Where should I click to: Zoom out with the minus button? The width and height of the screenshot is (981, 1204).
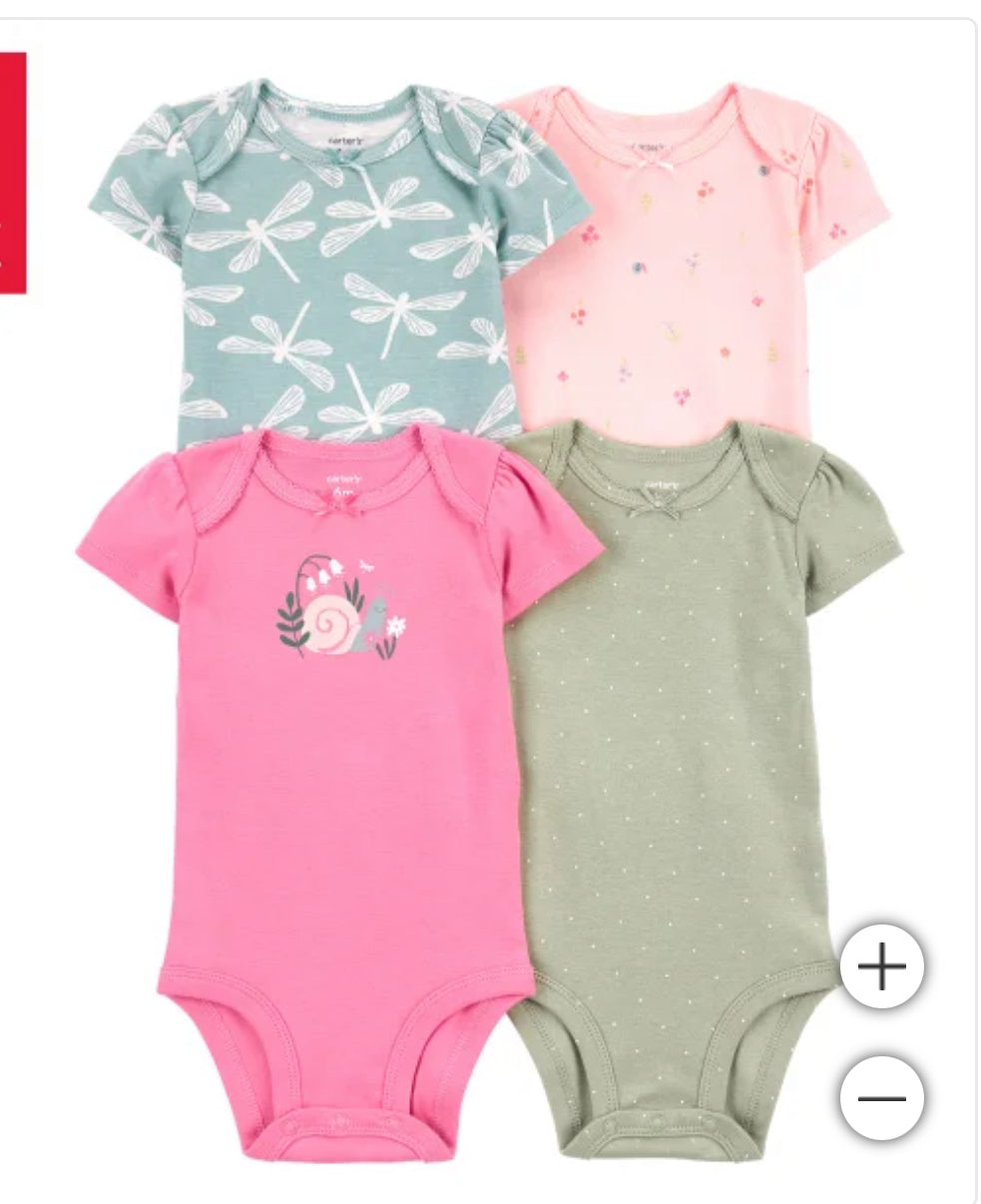[881, 1098]
